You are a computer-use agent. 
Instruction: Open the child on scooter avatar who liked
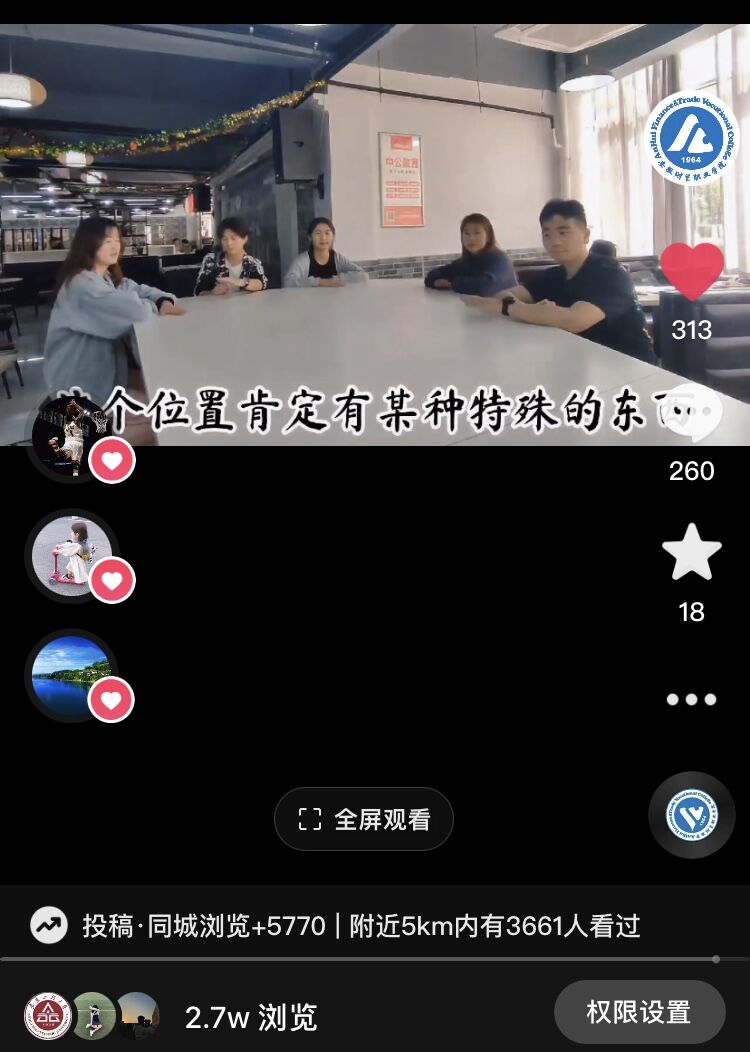tap(71, 554)
